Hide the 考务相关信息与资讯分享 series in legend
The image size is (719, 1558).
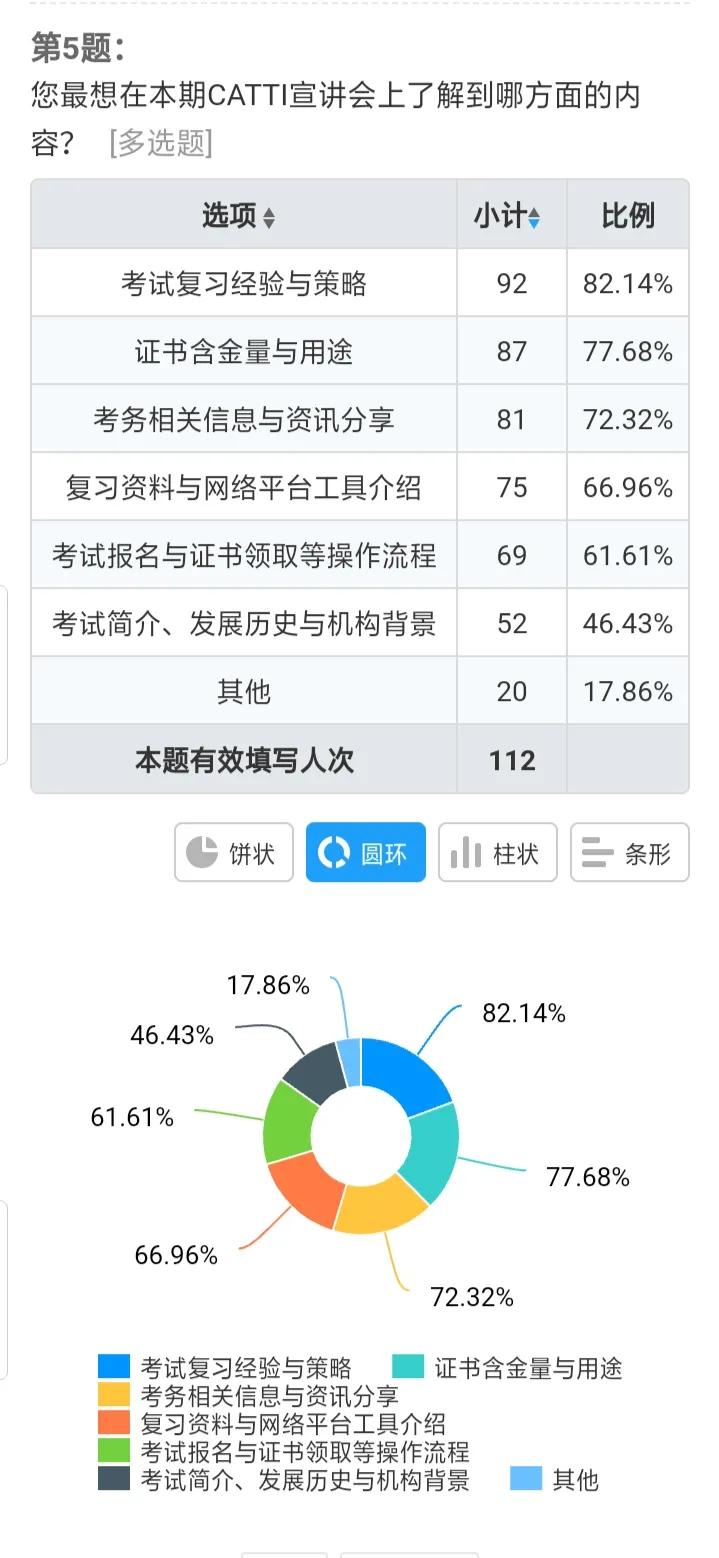point(249,1395)
